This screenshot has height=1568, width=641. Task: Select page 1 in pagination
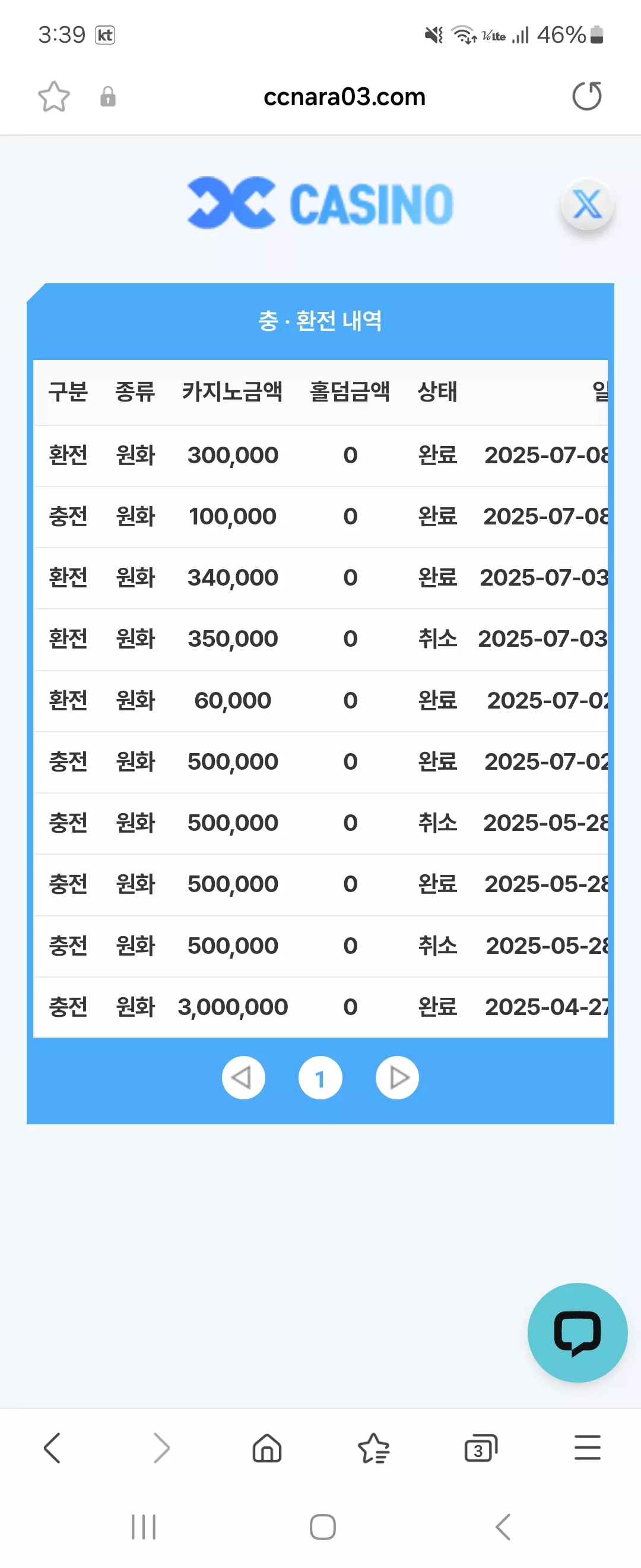pos(320,1077)
